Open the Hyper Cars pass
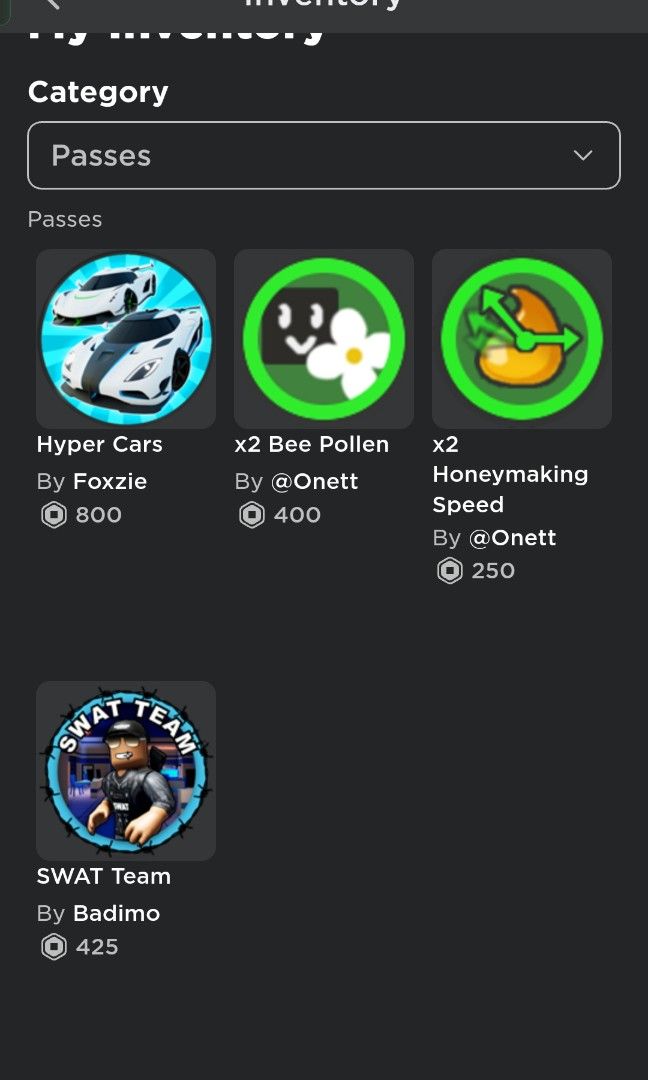648x1080 pixels. coord(126,339)
